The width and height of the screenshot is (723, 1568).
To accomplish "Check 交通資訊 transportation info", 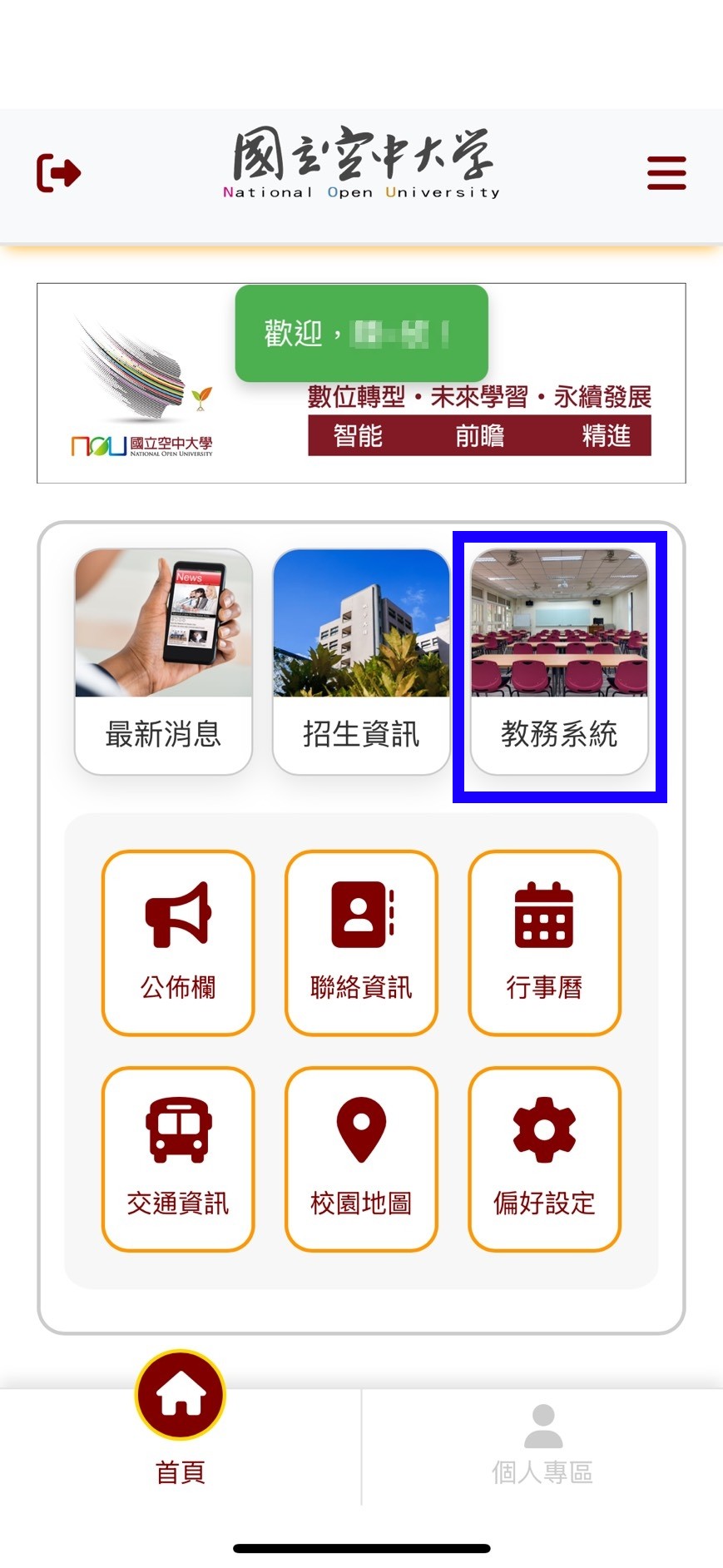I will 178,1159.
